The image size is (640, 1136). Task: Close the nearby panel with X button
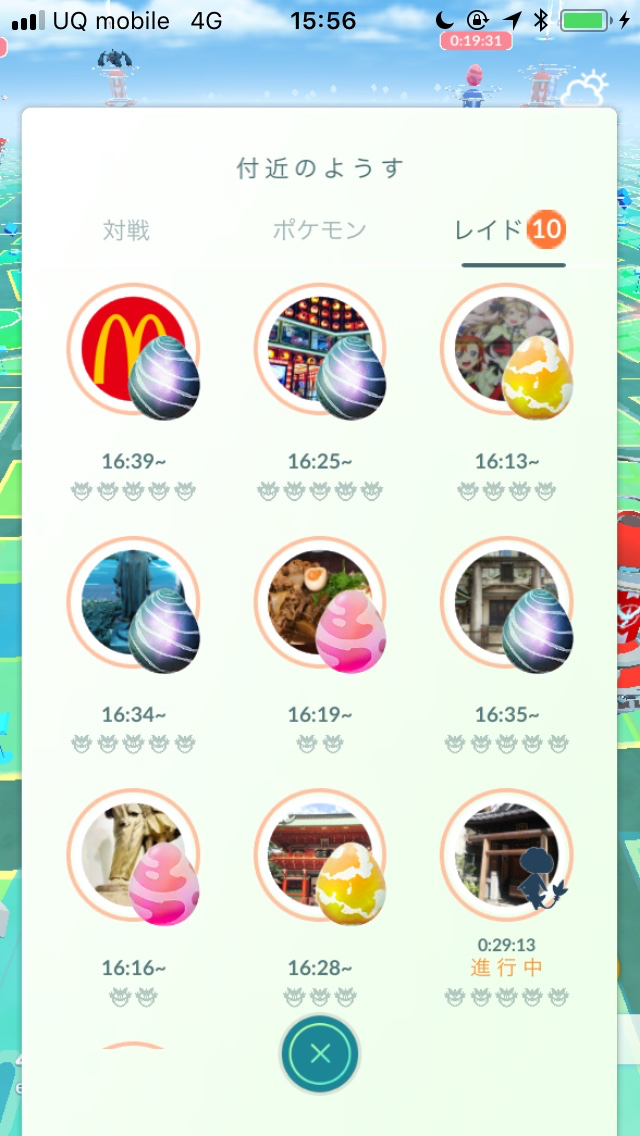320,1053
